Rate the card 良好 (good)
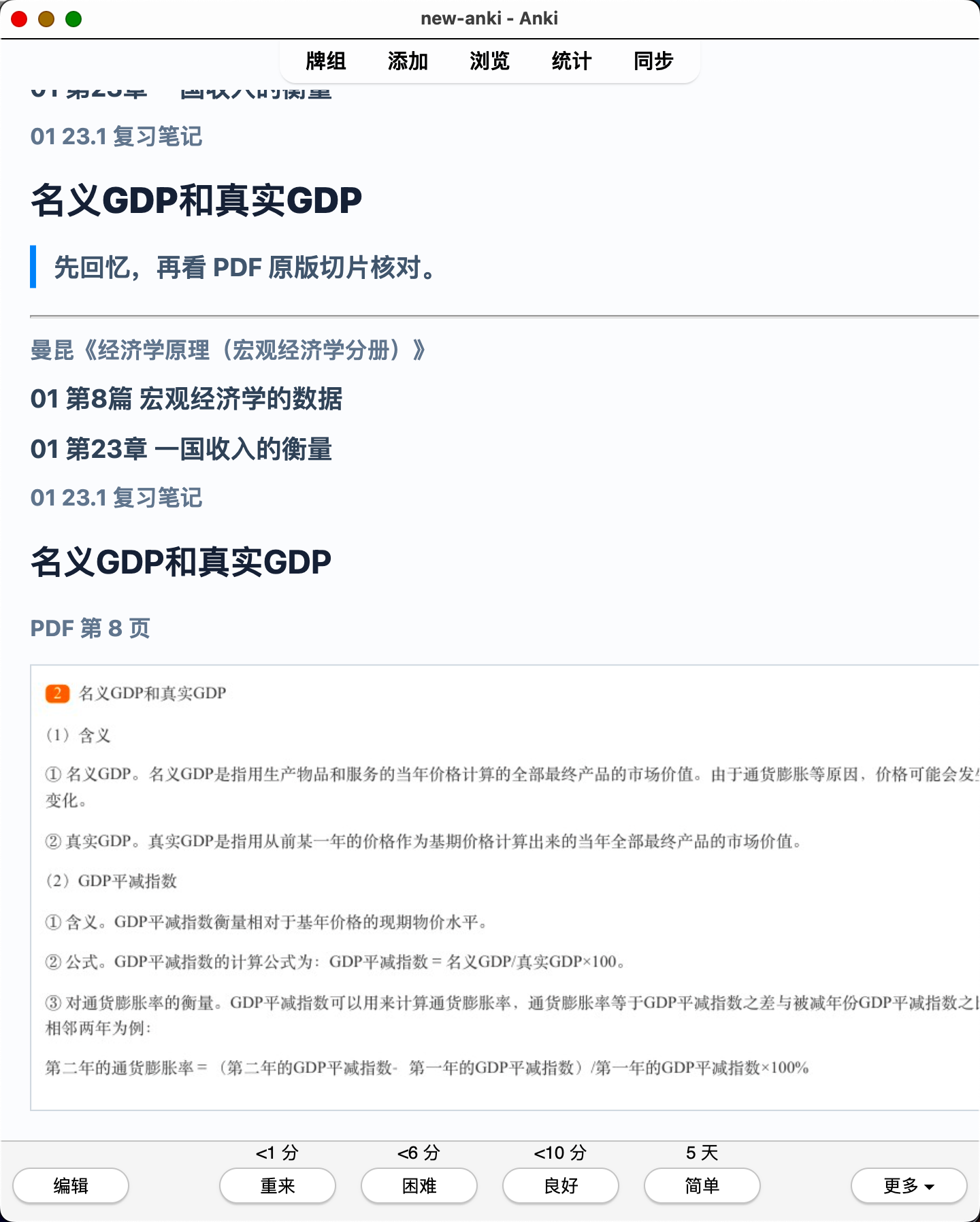This screenshot has height=1222, width=980. click(x=561, y=1186)
